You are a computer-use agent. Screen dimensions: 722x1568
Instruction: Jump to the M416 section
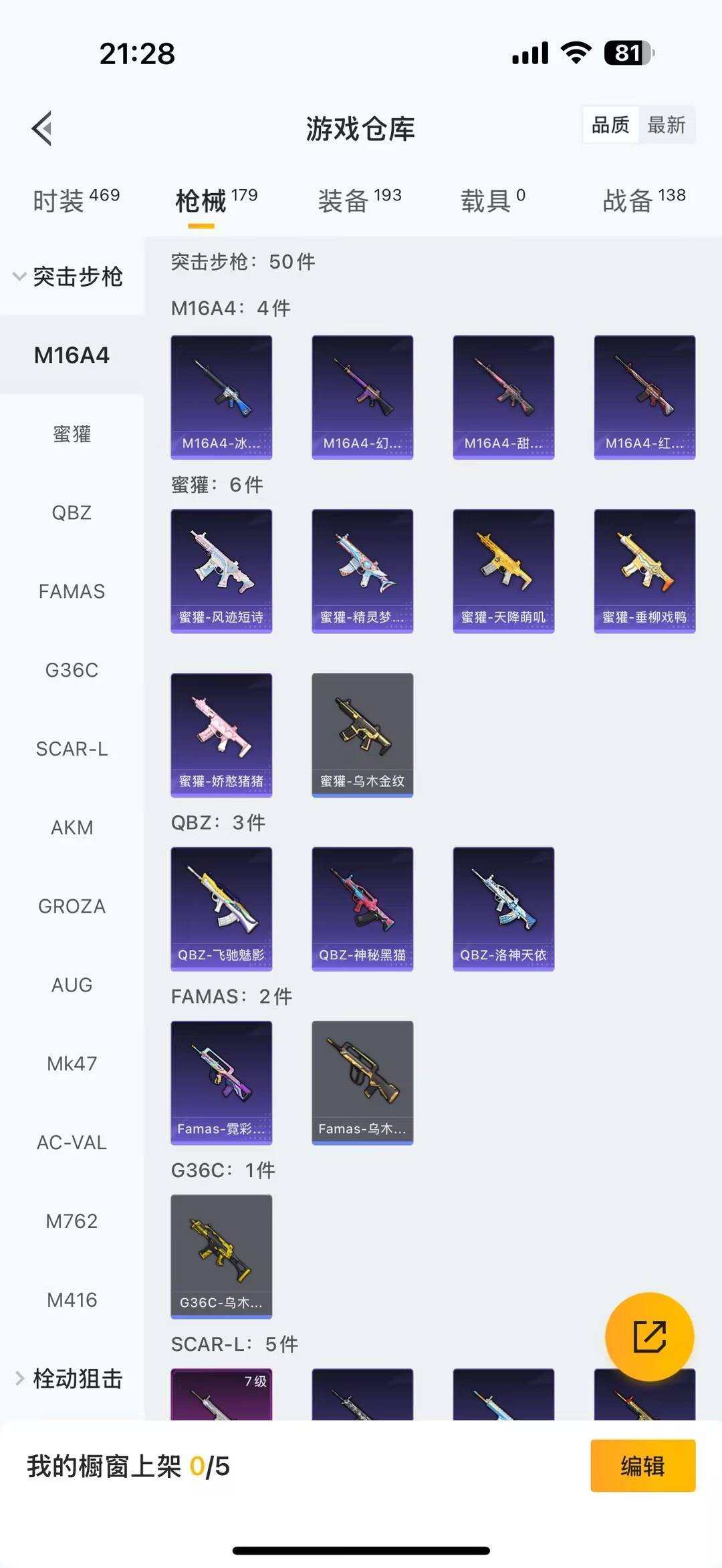[72, 1300]
